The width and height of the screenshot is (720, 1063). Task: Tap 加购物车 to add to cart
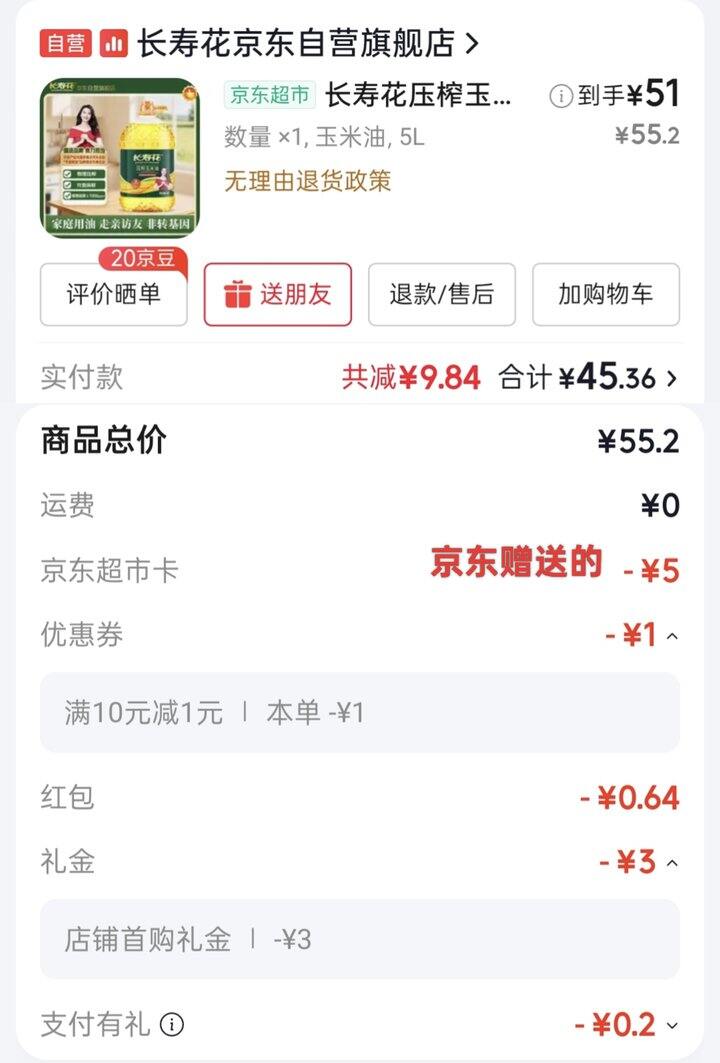[605, 294]
